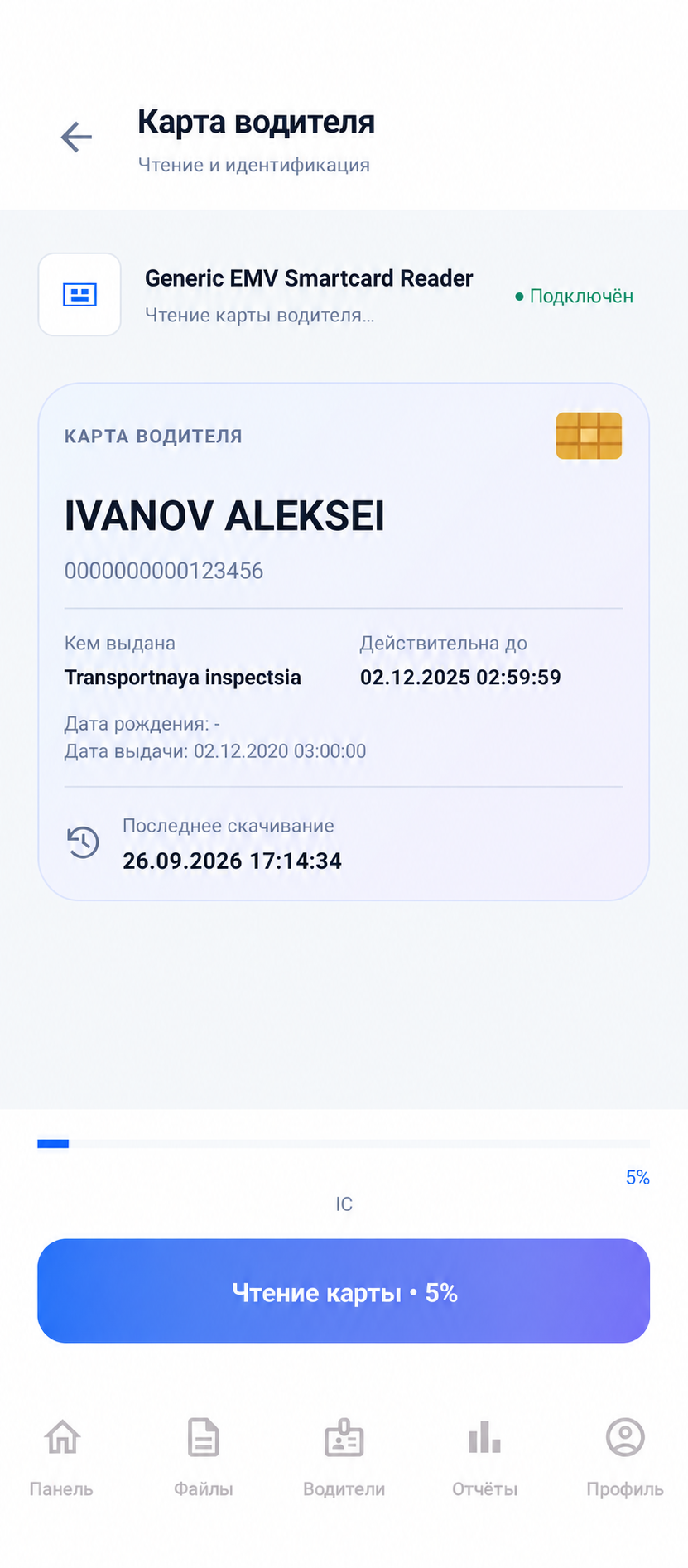688x1568 pixels.
Task: Tap the Чтение карты 5% button
Action: pyautogui.click(x=344, y=1291)
